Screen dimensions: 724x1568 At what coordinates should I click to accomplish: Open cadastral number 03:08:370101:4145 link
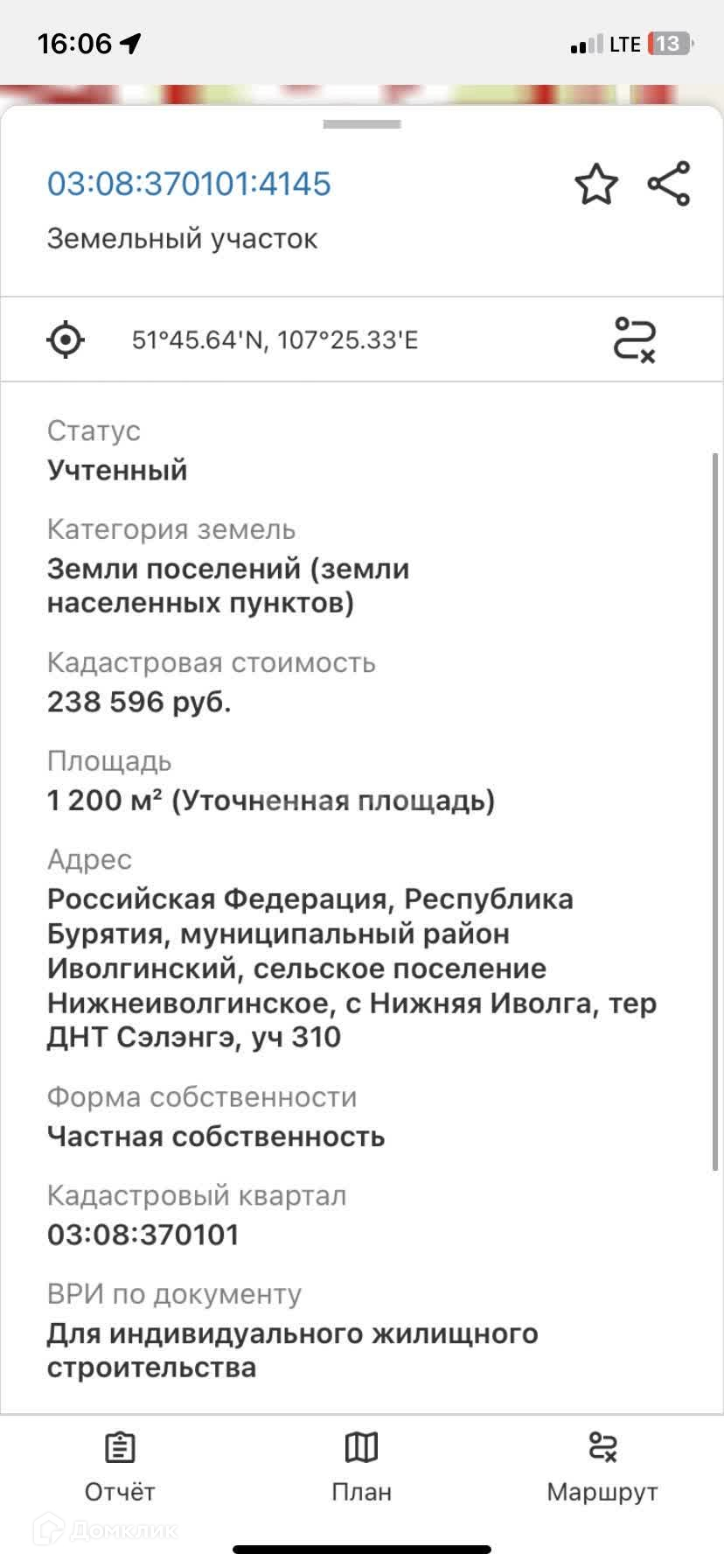189,184
